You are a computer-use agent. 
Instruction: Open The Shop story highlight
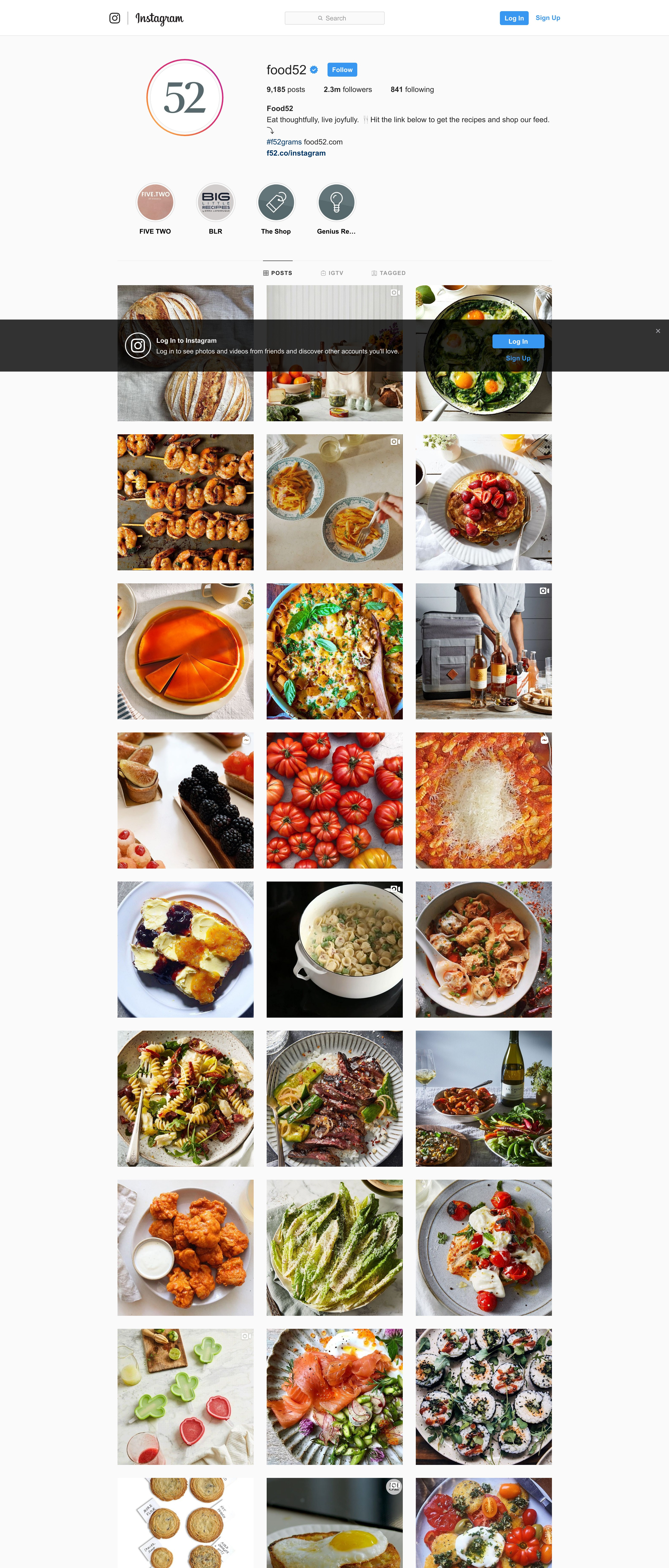pos(276,203)
